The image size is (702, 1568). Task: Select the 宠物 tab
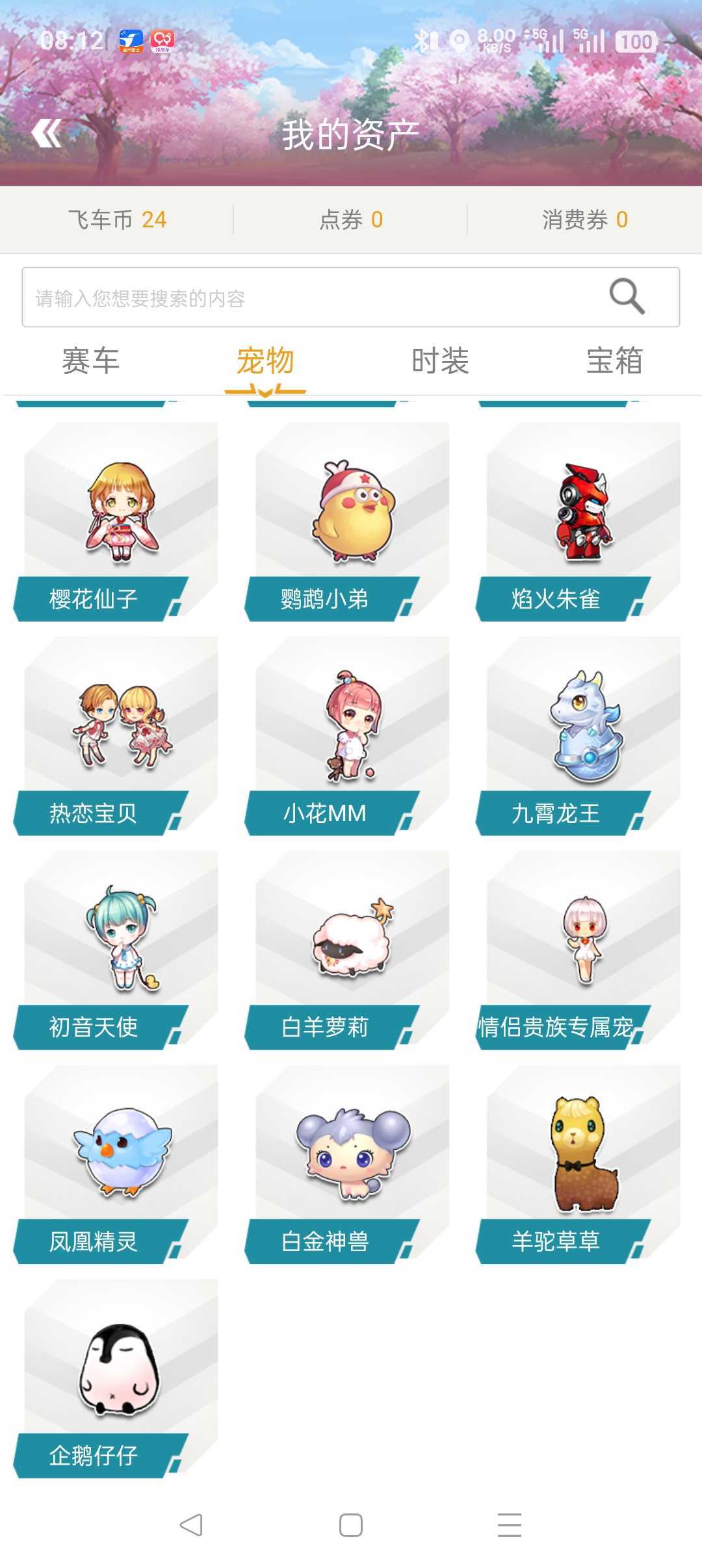tap(265, 361)
